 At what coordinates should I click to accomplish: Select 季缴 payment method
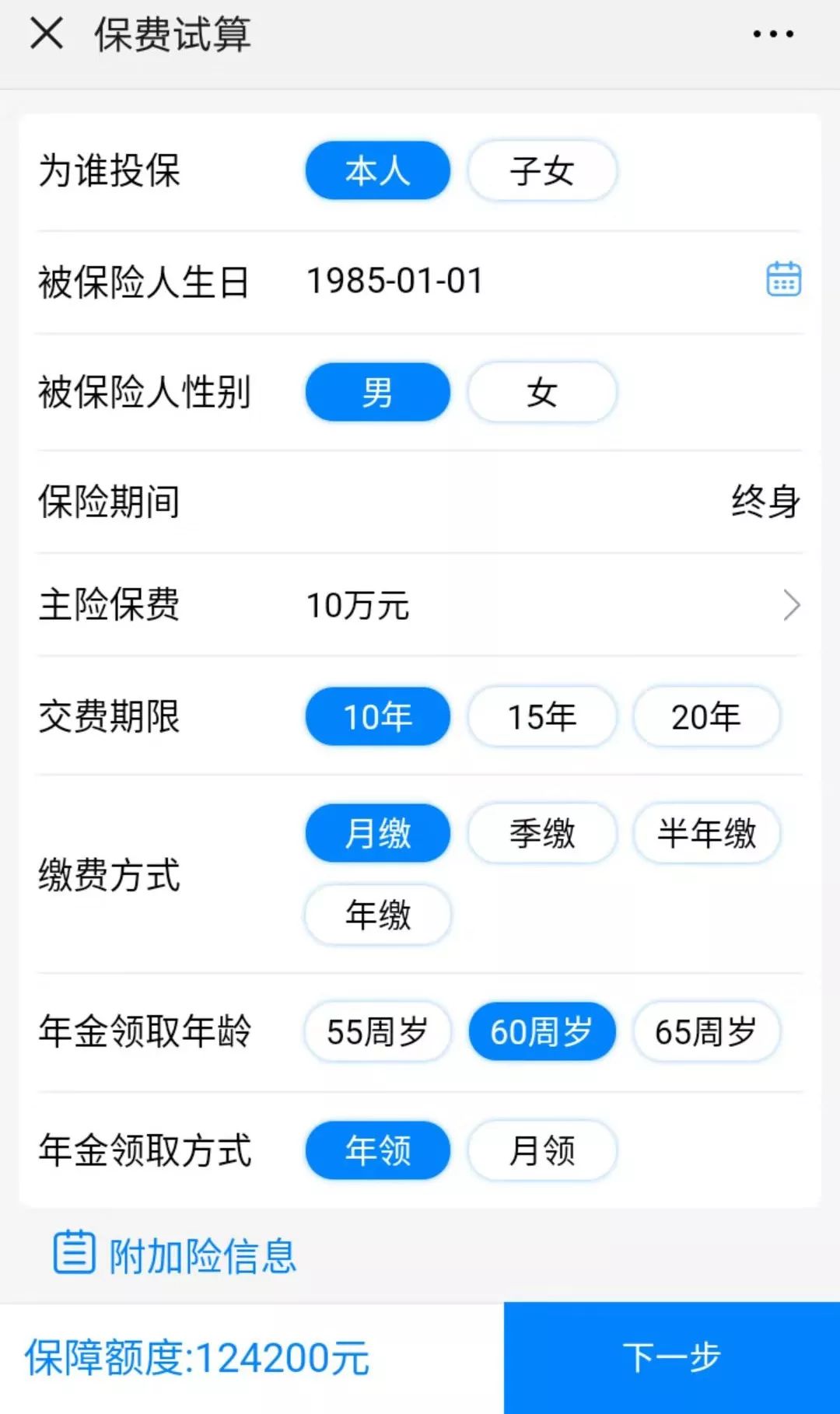tap(542, 833)
